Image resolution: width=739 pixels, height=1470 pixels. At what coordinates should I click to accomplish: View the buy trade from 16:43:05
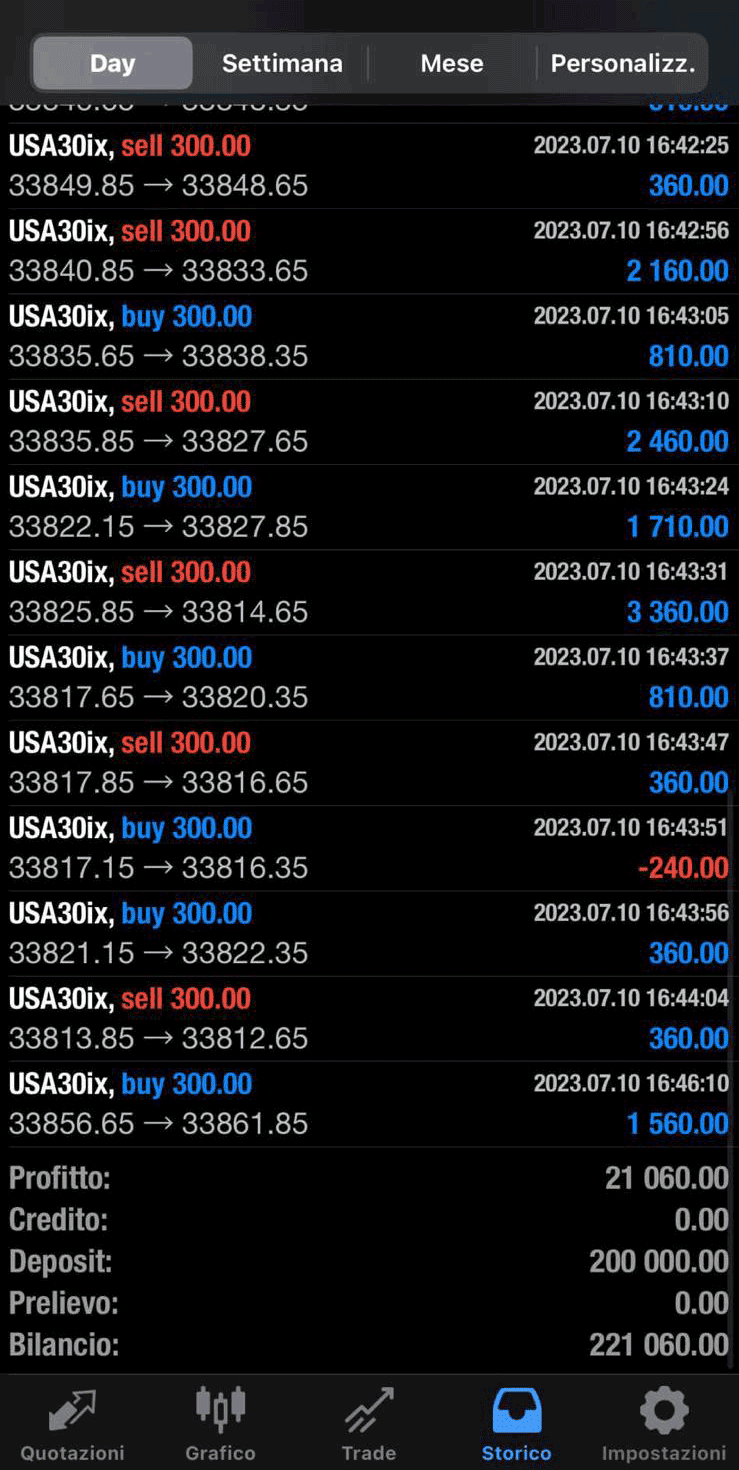point(369,336)
